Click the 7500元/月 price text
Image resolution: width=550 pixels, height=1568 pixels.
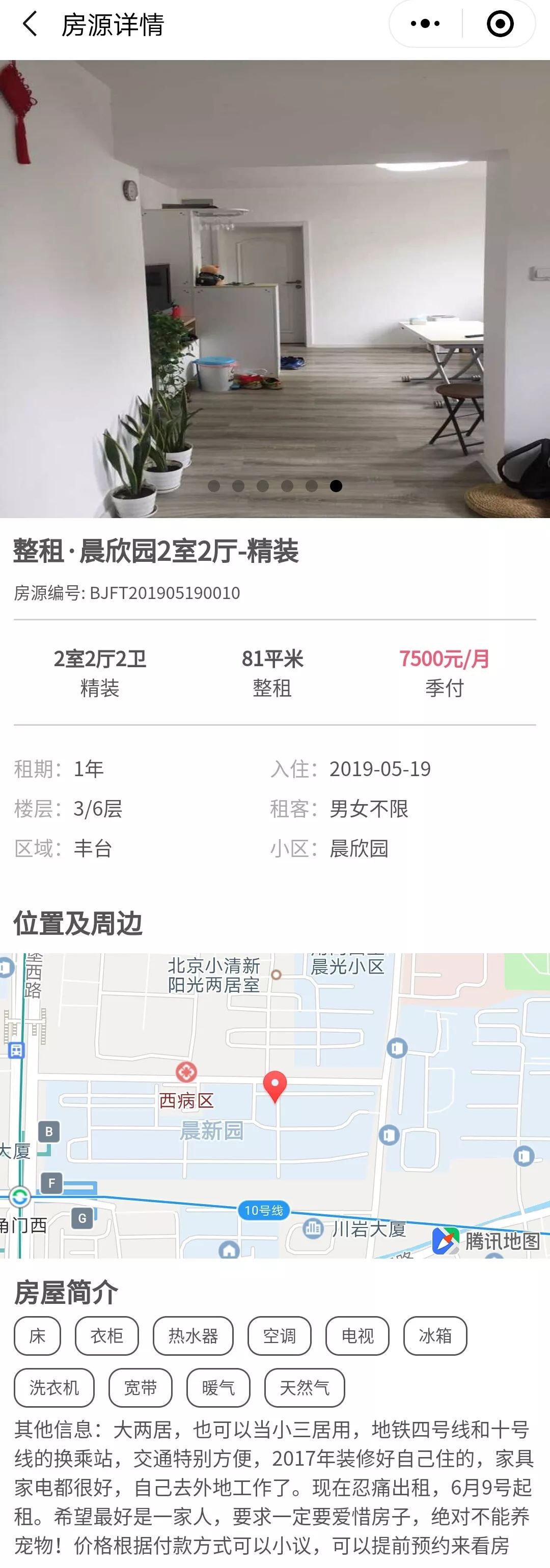click(445, 659)
